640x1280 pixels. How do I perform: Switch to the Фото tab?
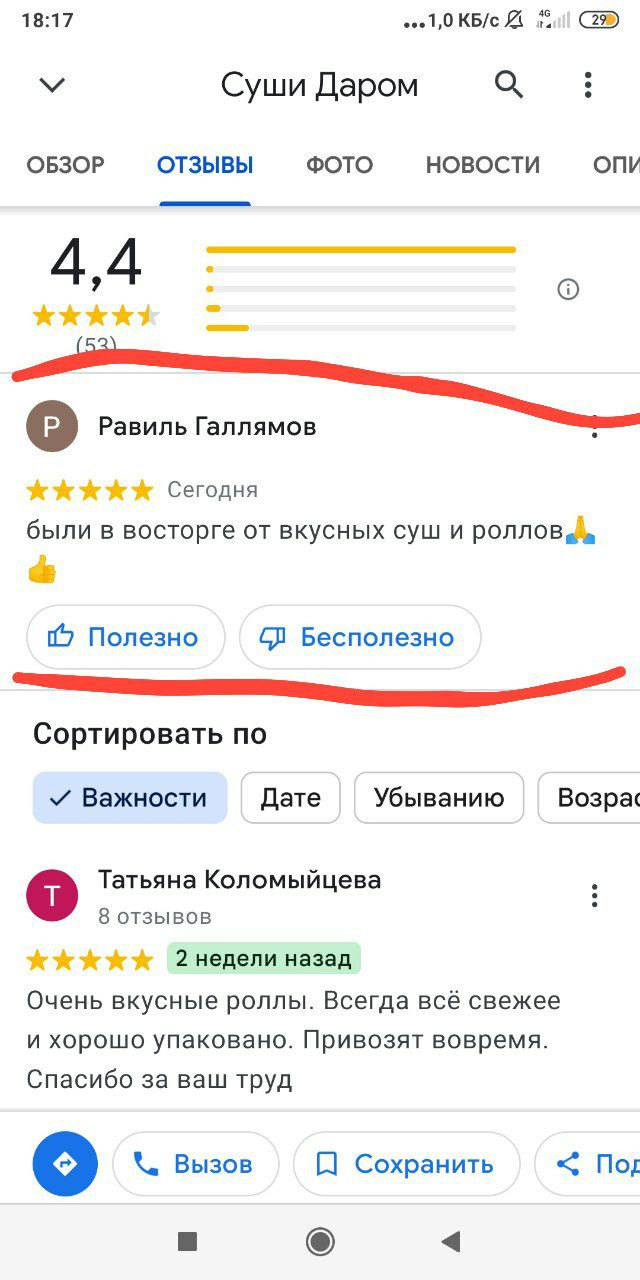339,165
